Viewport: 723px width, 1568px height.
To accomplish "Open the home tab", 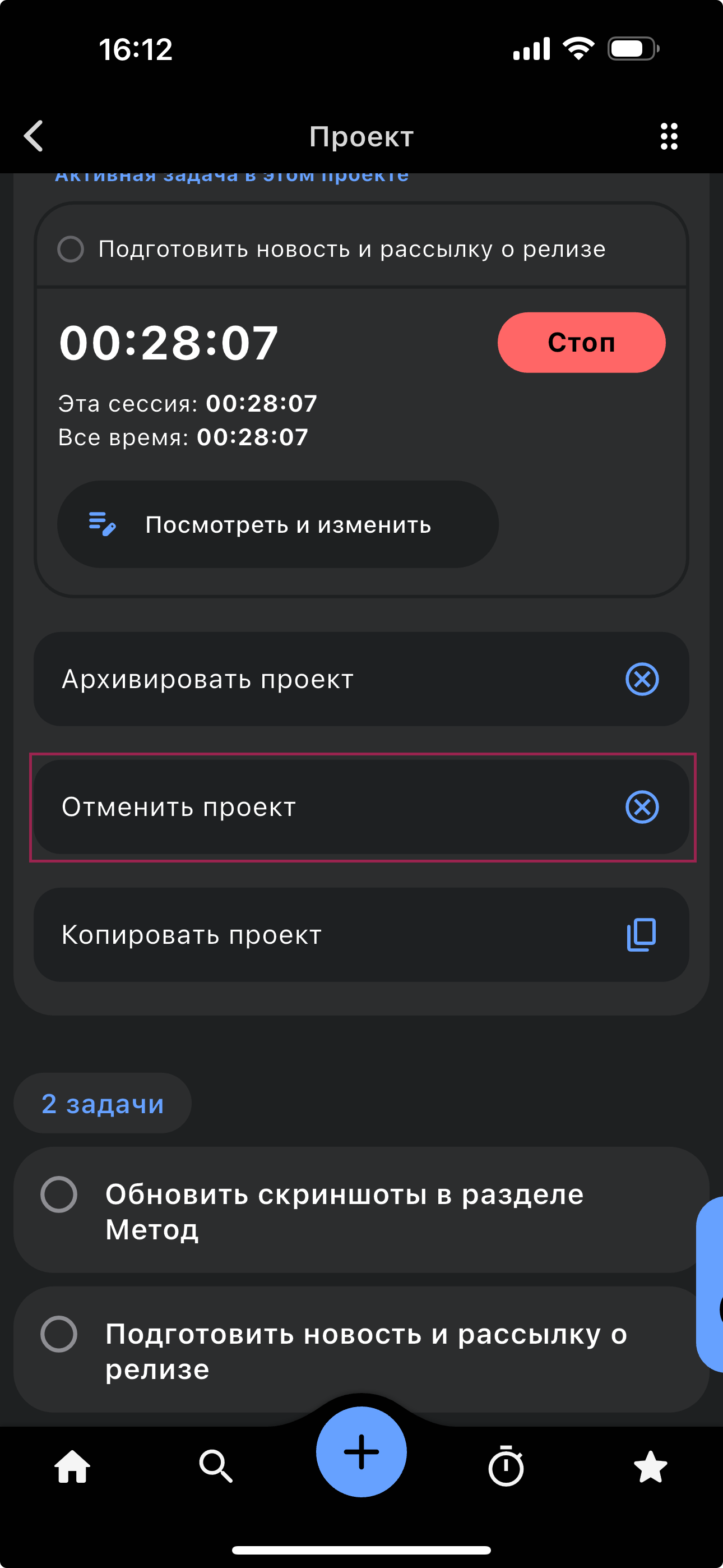I will pos(72,1467).
